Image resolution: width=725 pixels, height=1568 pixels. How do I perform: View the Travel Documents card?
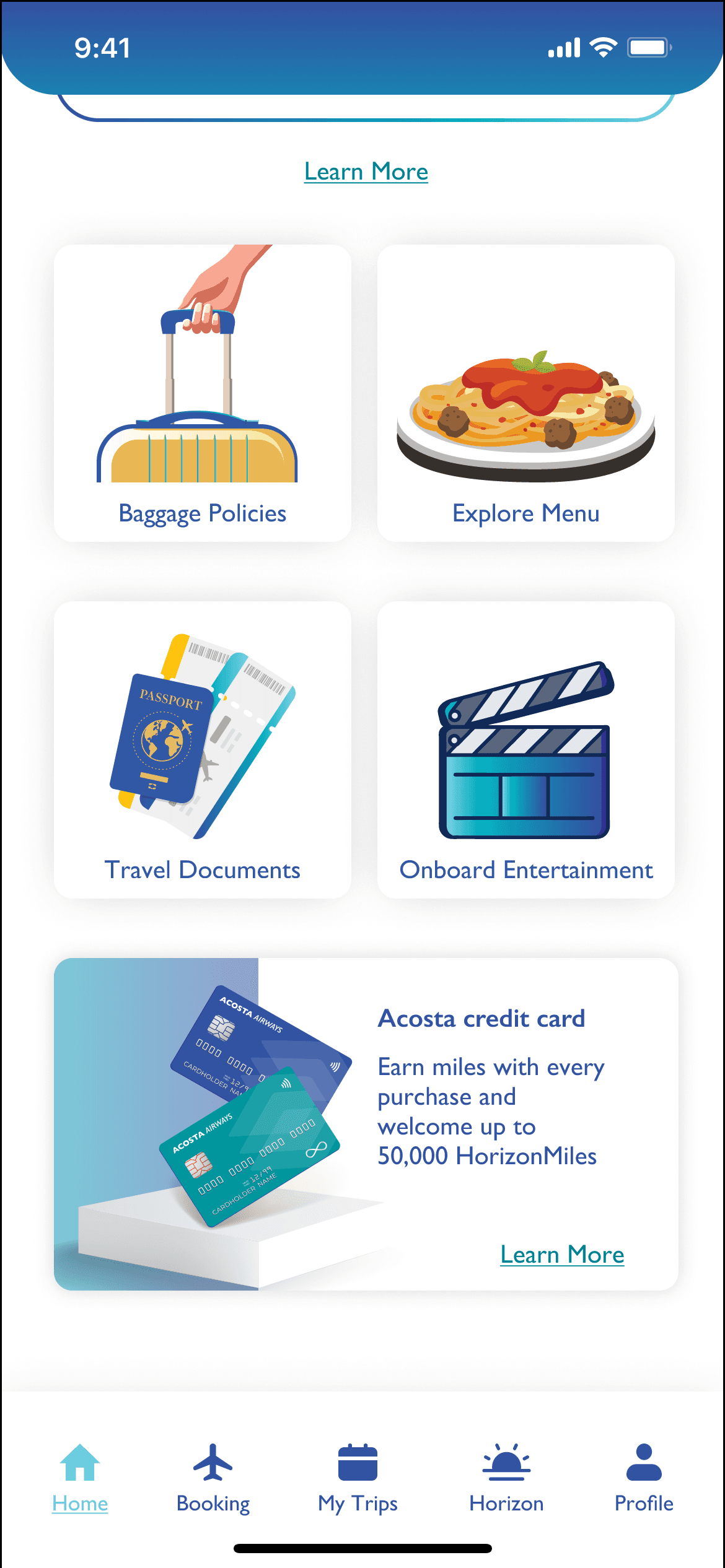coord(203,749)
